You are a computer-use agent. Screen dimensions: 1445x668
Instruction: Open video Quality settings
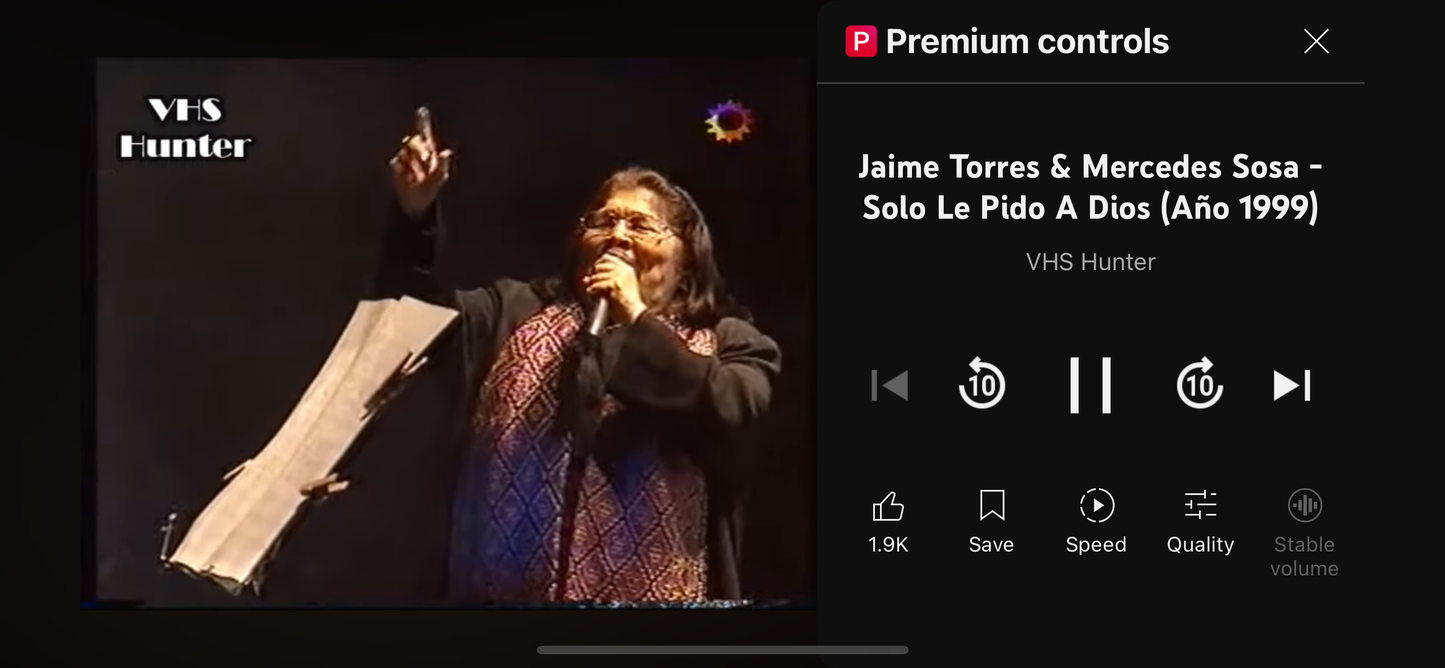(x=1200, y=520)
